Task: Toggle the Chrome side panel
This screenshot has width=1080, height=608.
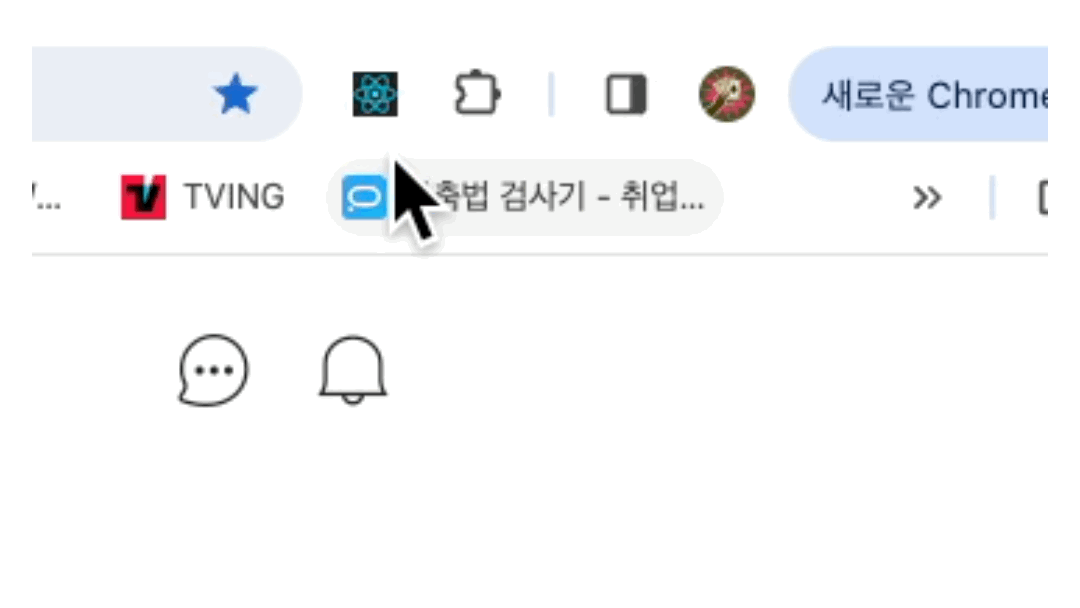Action: click(x=626, y=95)
